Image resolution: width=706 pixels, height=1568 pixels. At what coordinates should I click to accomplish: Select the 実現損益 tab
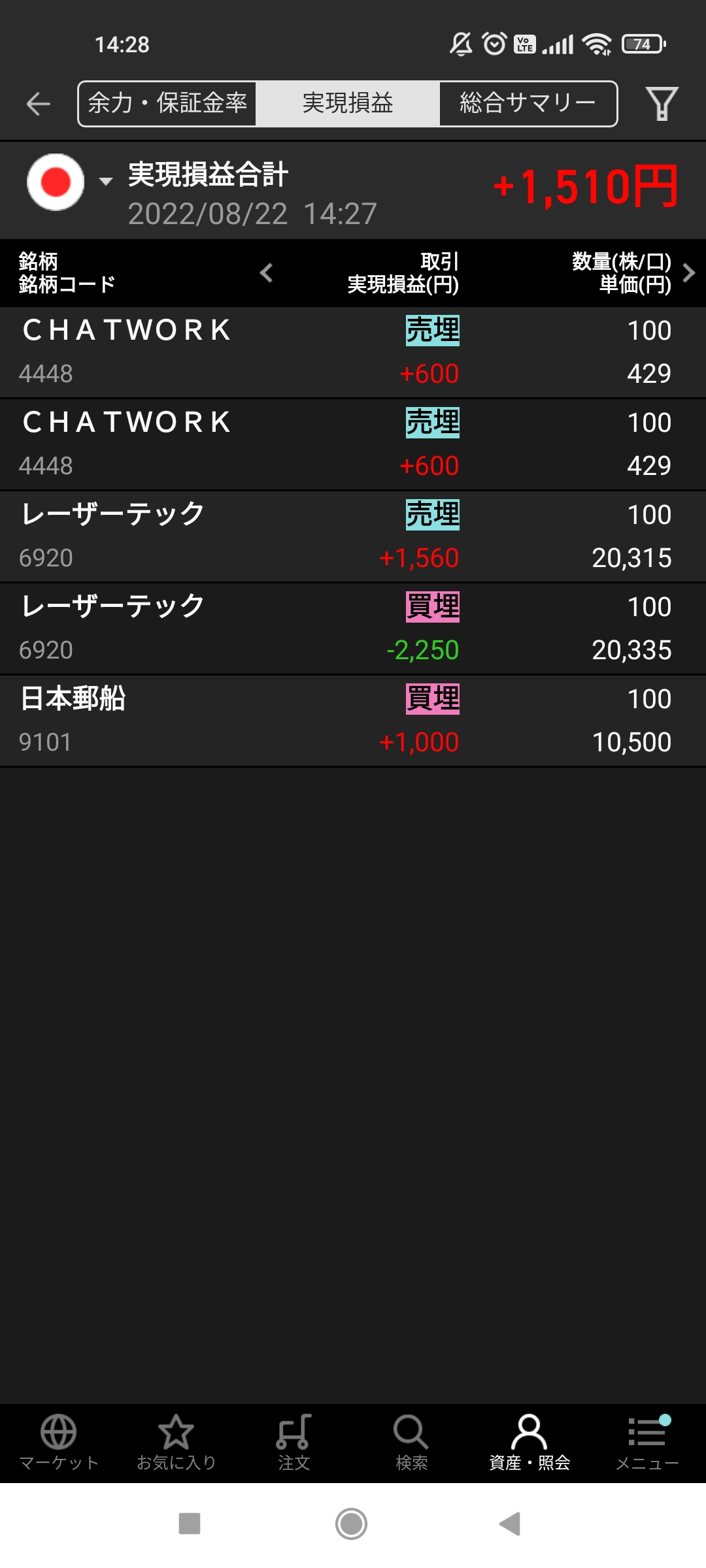(348, 103)
